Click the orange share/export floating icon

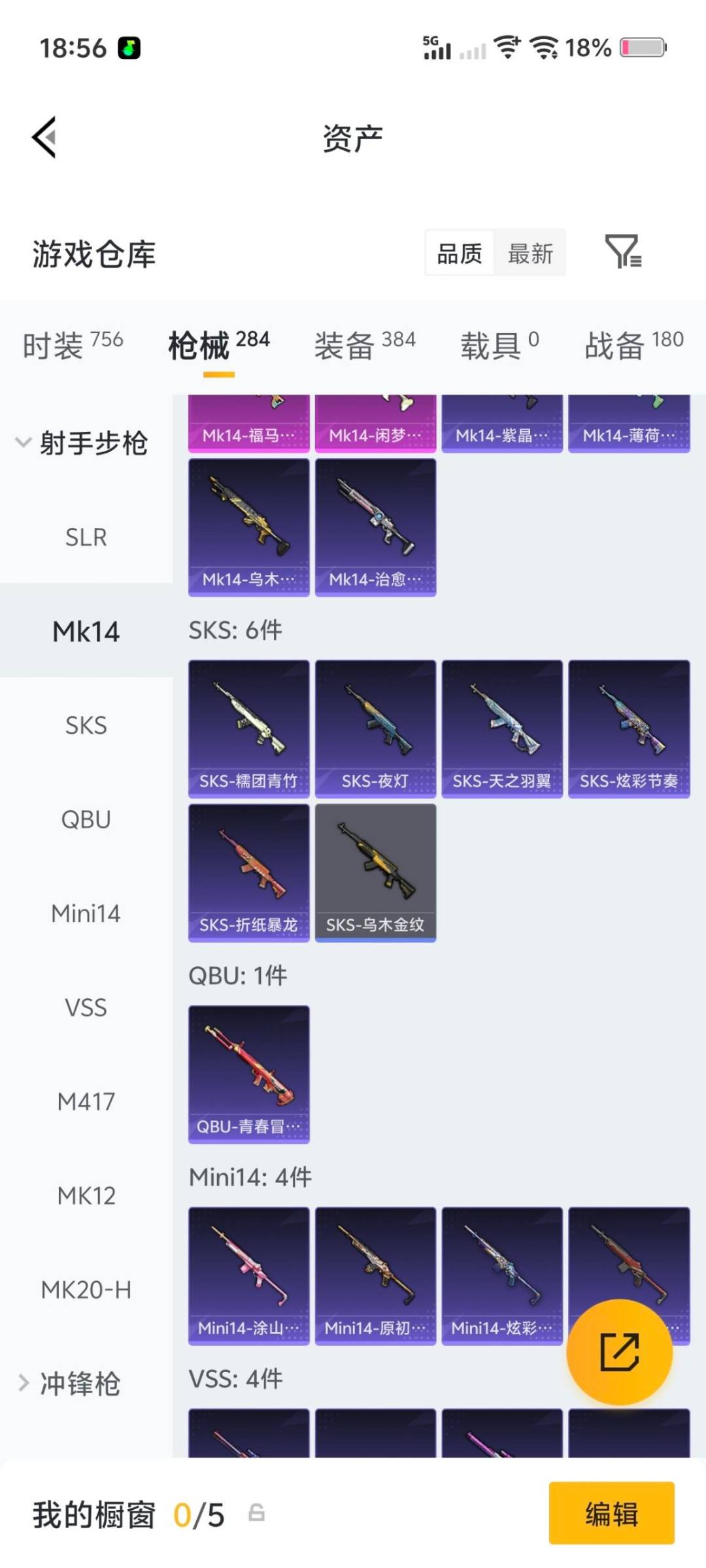tap(620, 1351)
